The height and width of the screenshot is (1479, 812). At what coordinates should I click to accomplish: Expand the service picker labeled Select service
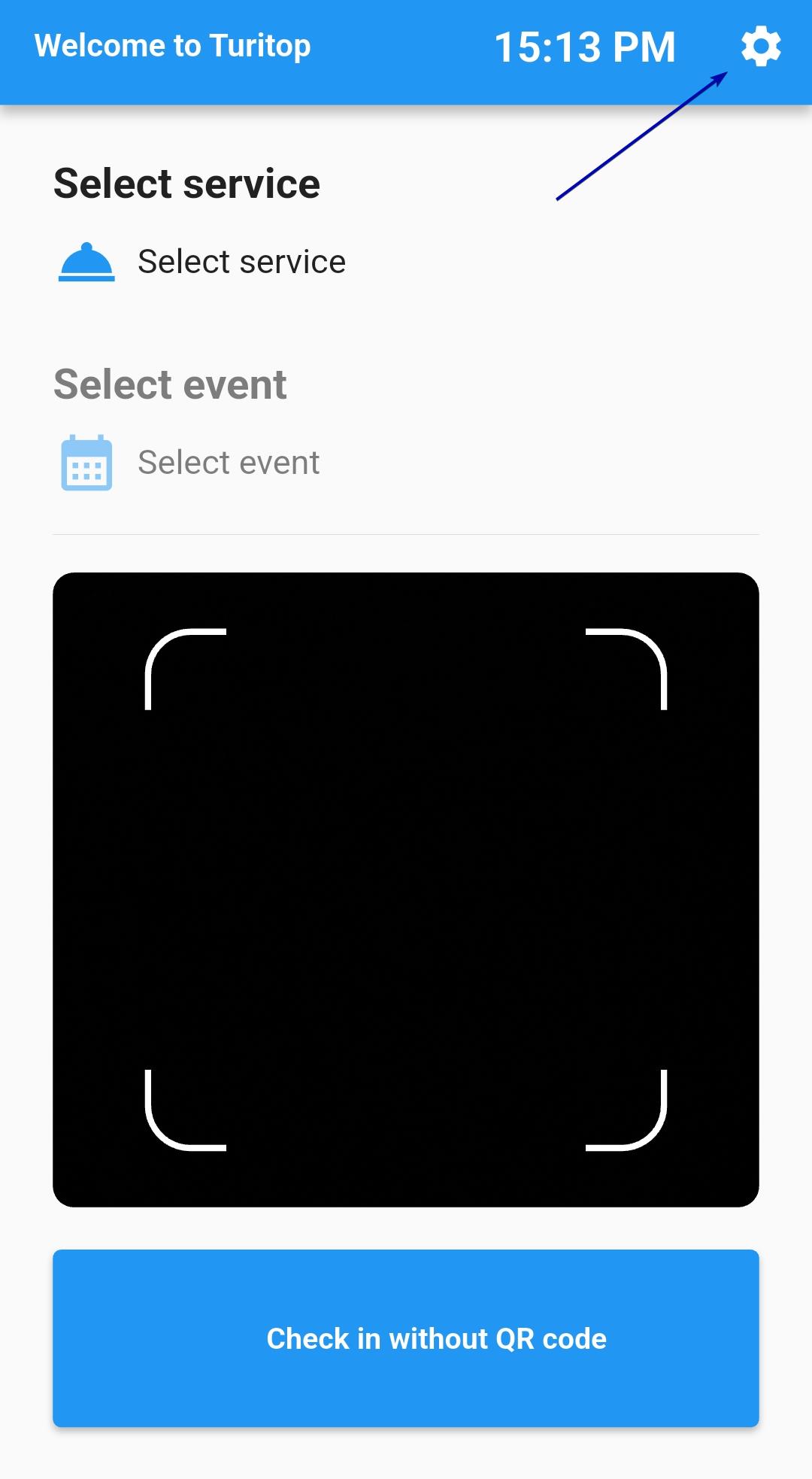241,261
